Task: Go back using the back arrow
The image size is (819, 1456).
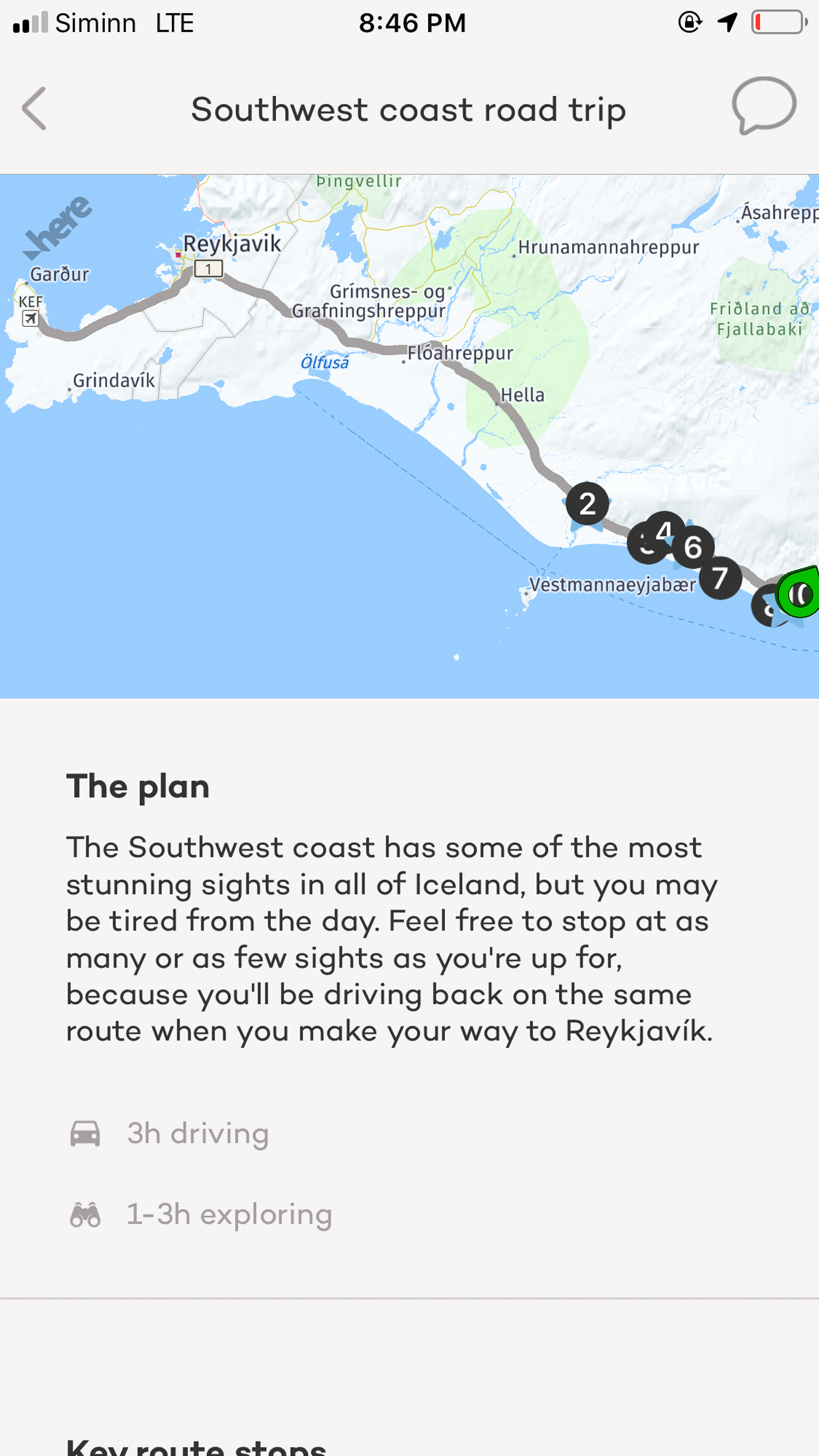Action: pyautogui.click(x=34, y=109)
